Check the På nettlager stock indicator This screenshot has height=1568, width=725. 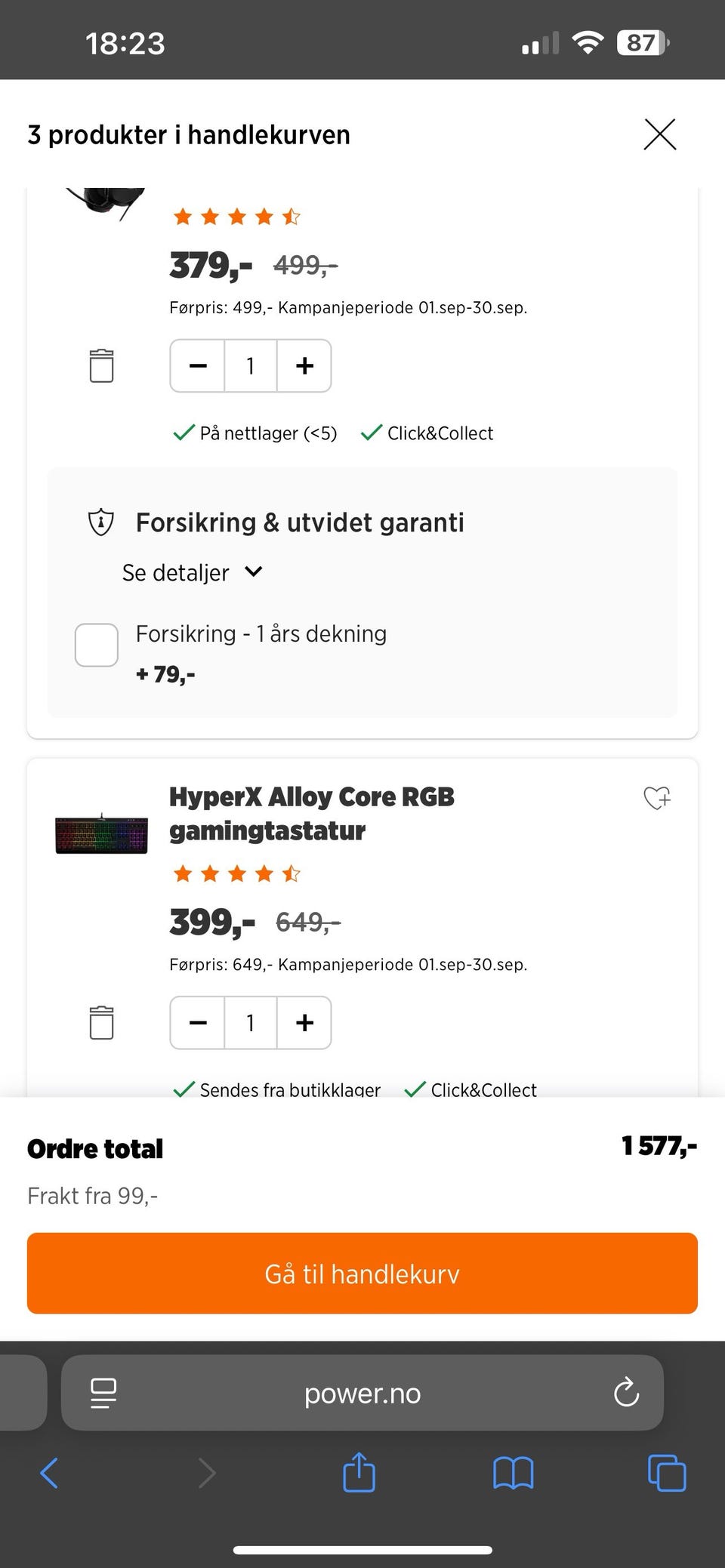184,433
